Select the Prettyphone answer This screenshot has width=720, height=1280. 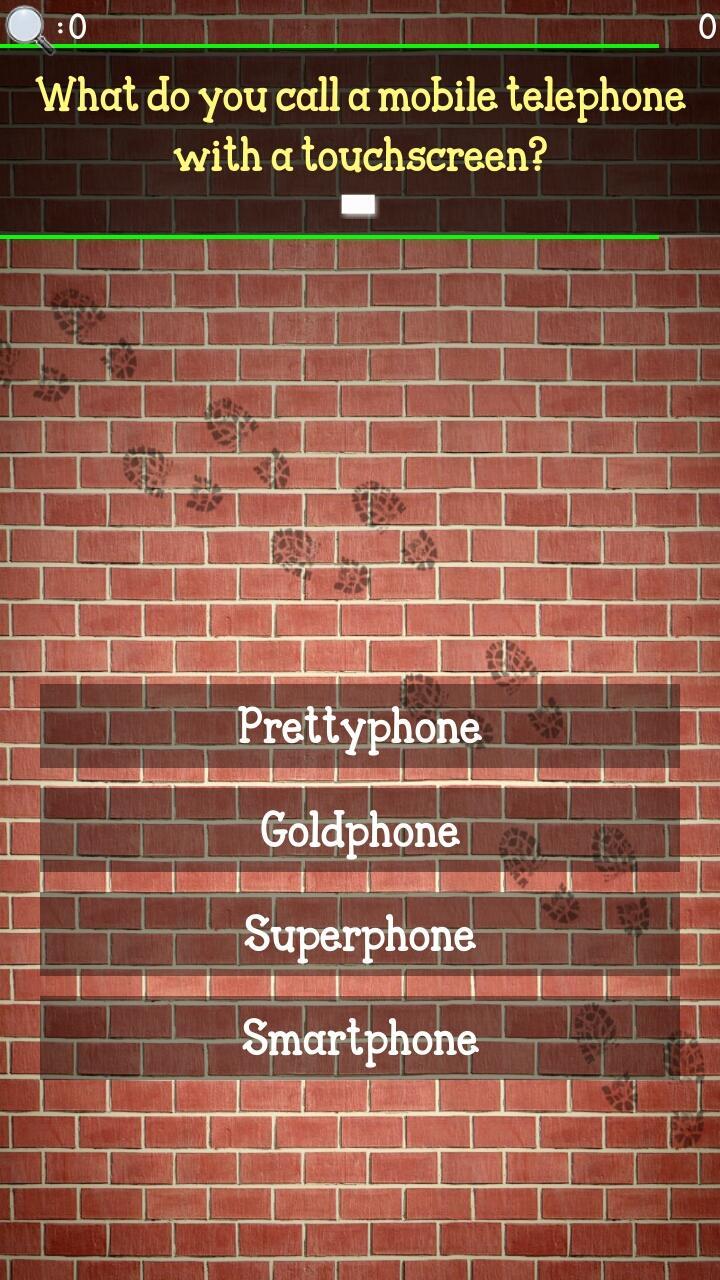pyautogui.click(x=360, y=726)
